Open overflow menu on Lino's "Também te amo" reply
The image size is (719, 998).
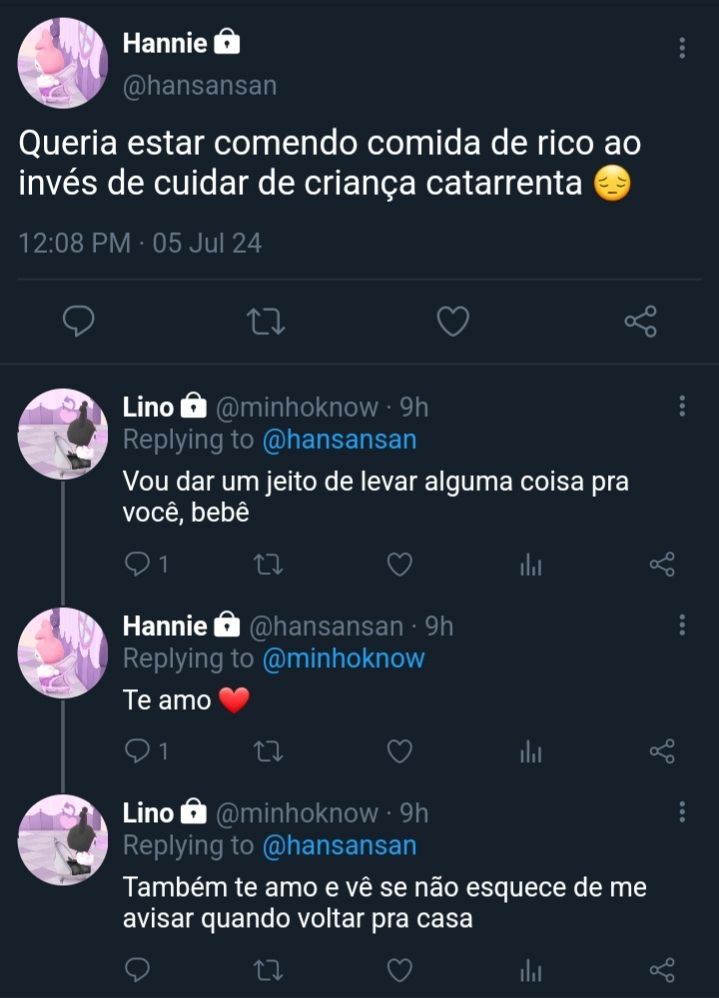tap(681, 812)
